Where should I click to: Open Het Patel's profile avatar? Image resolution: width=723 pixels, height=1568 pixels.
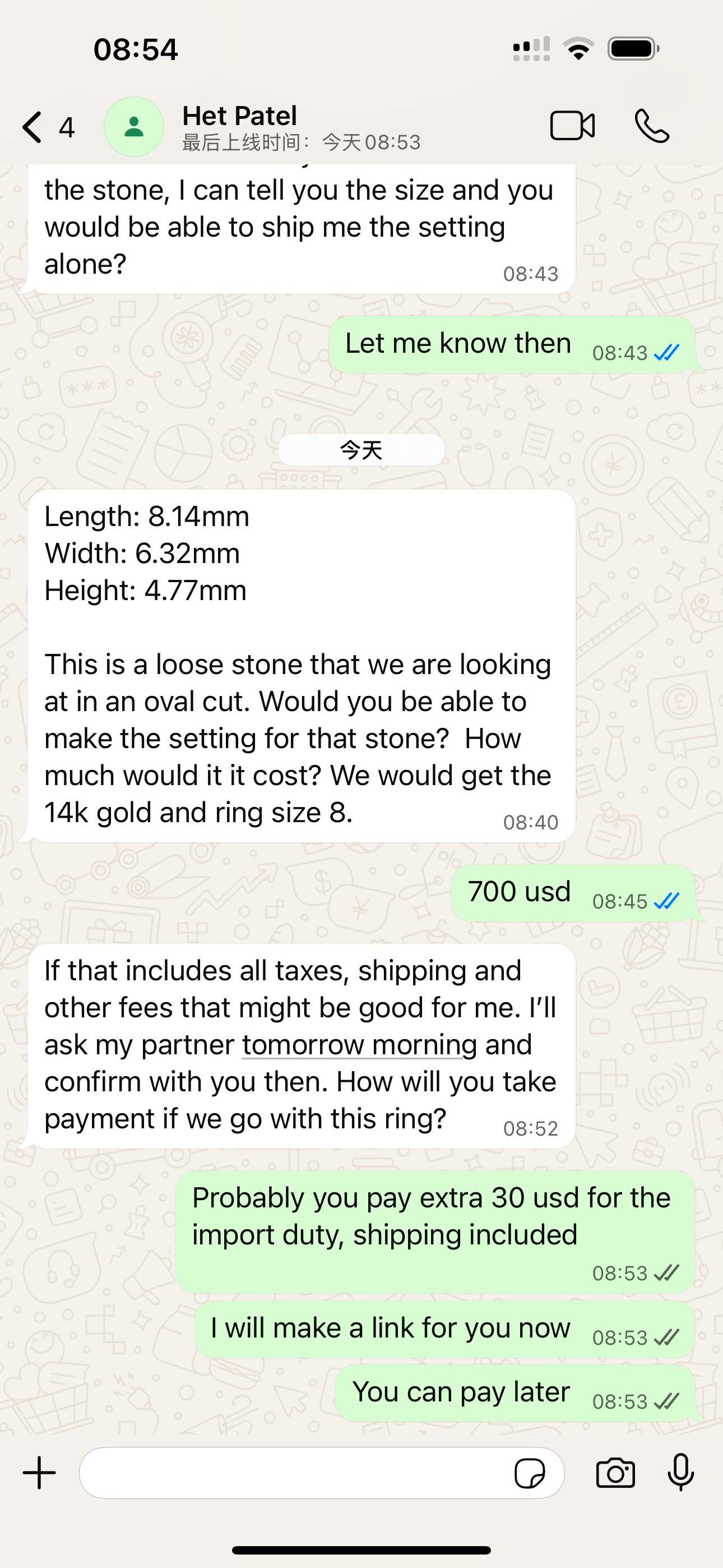(x=133, y=127)
